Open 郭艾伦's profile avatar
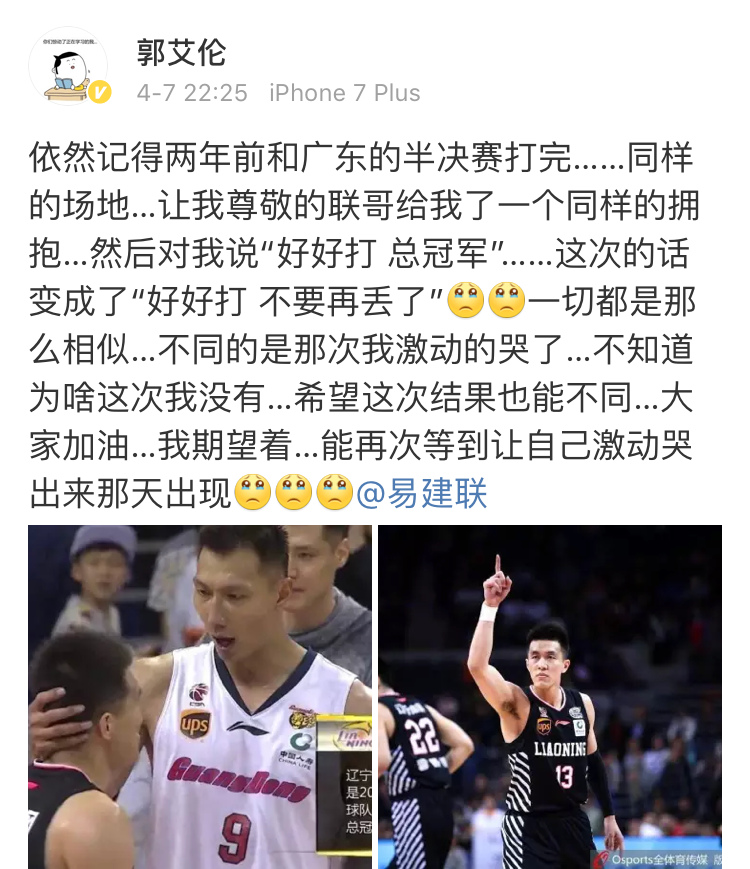The image size is (750, 869). (x=67, y=66)
